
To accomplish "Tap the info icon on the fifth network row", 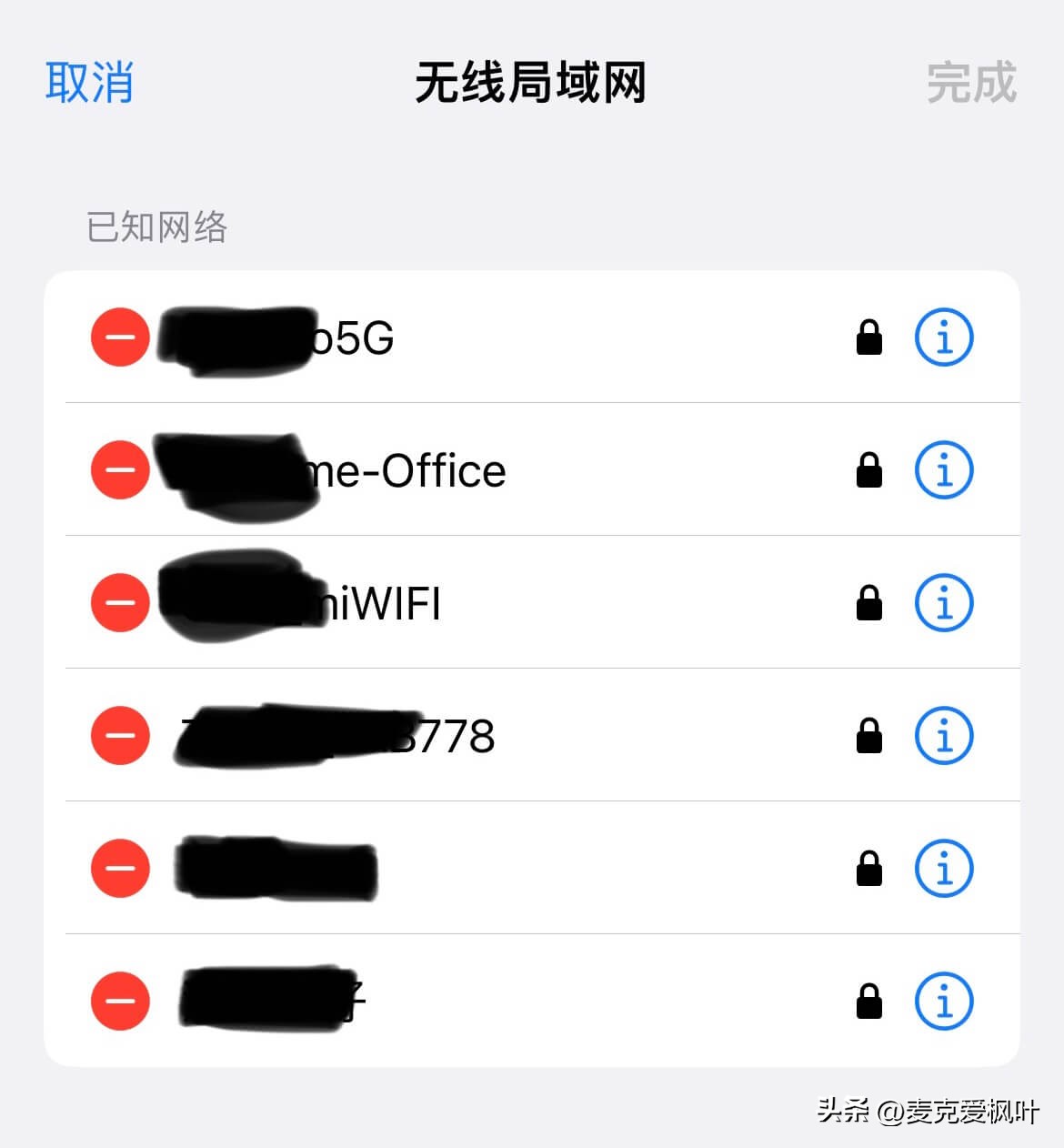I will coord(943,869).
